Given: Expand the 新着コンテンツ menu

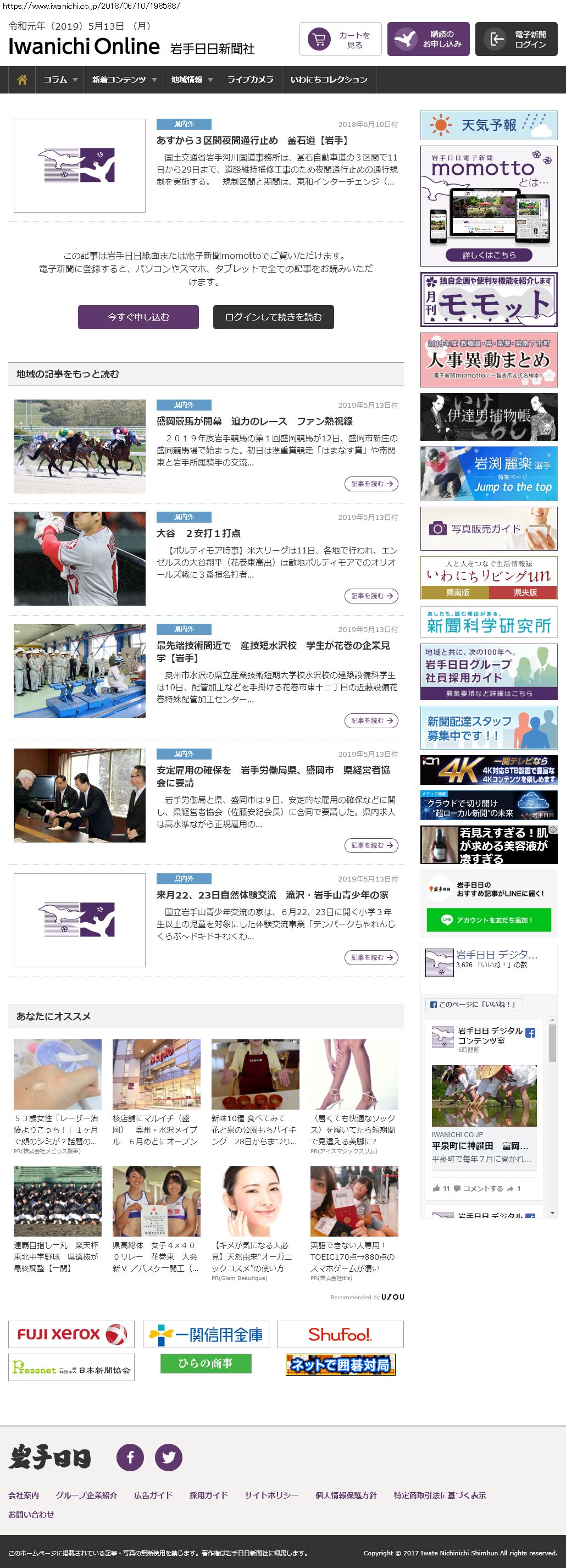Looking at the screenshot, I should [124, 80].
